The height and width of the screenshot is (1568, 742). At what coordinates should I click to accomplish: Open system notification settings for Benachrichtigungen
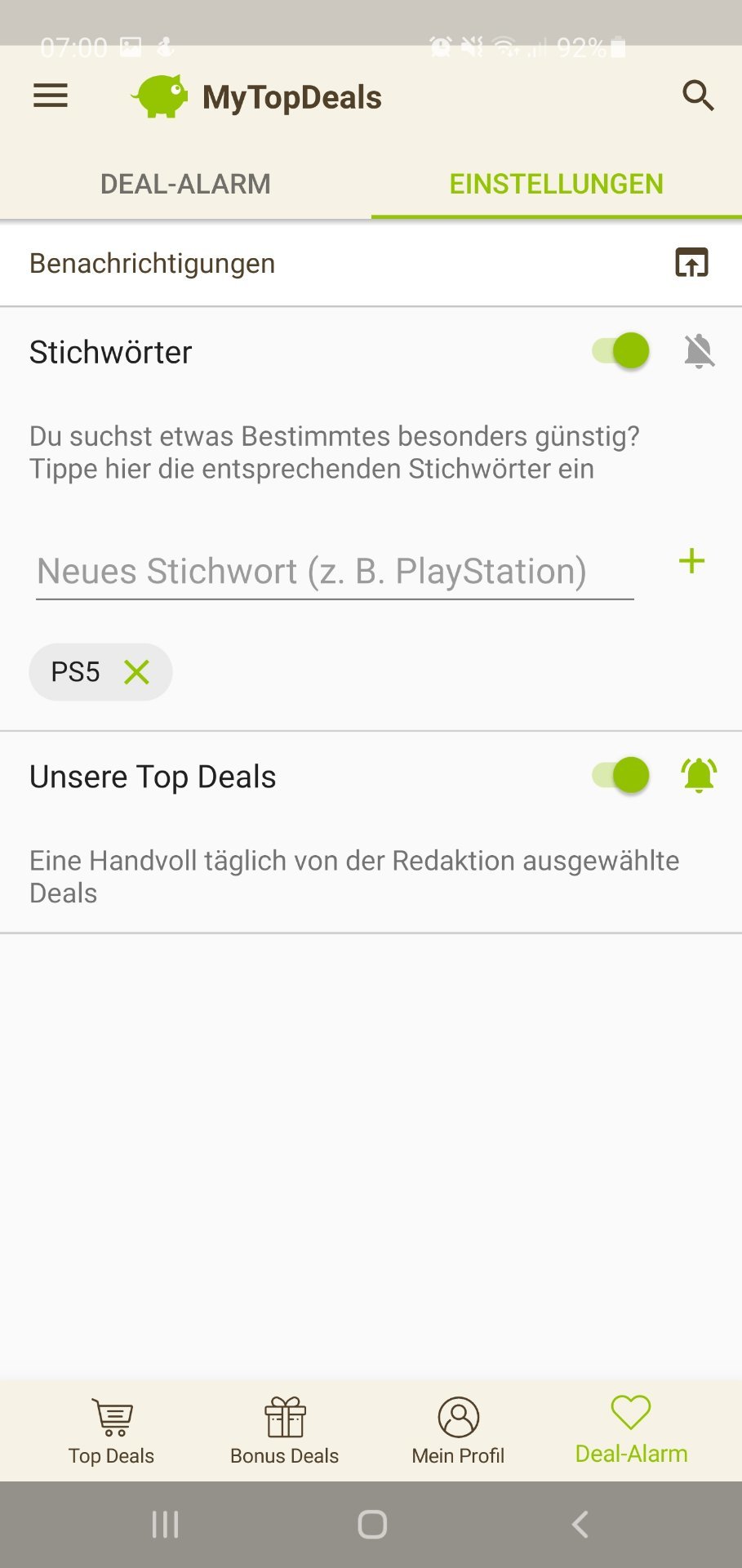click(691, 263)
